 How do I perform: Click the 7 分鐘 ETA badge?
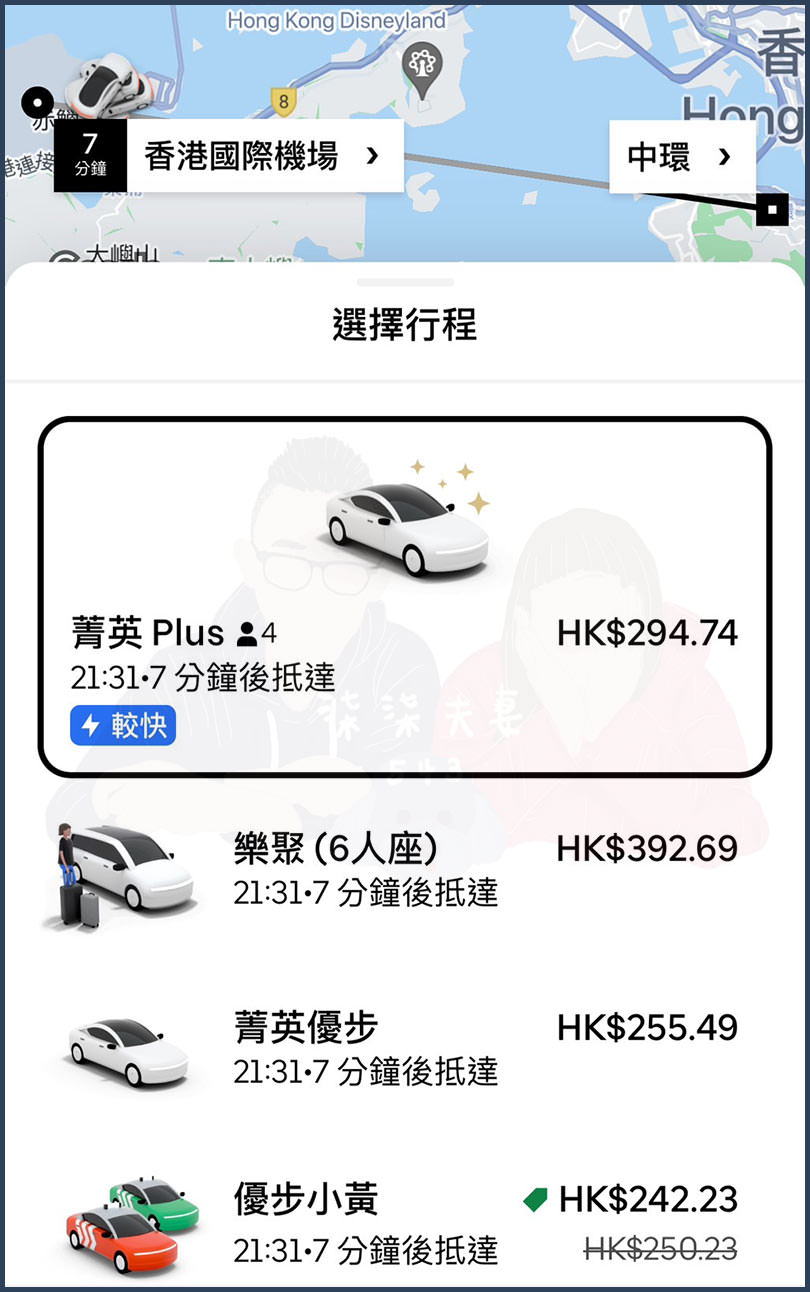click(x=92, y=157)
